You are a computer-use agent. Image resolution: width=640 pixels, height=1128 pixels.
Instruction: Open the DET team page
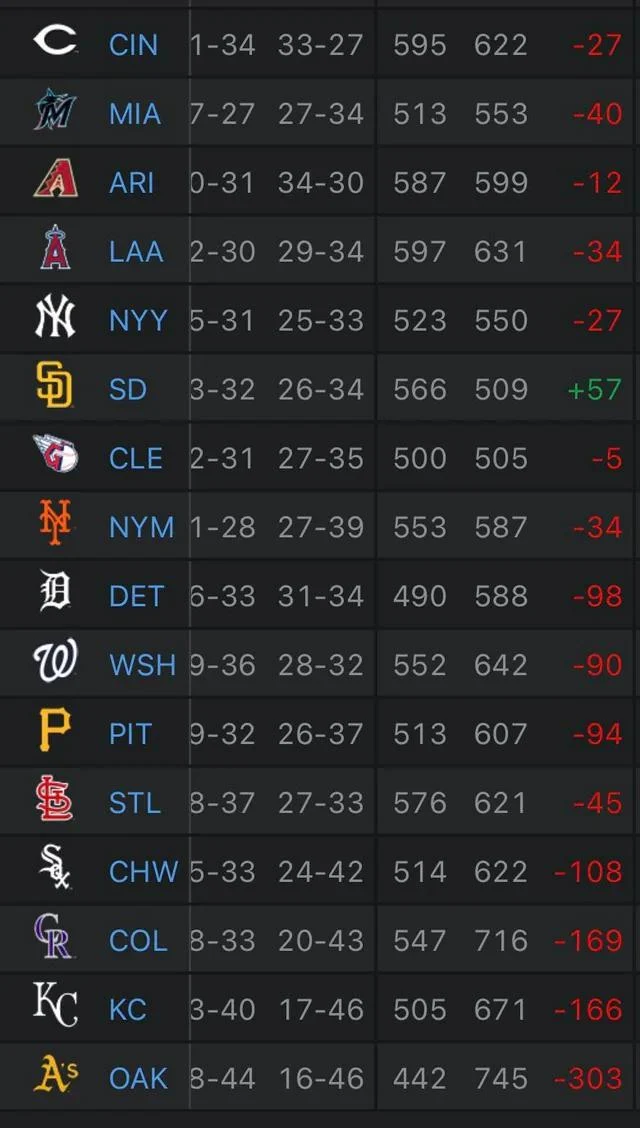point(136,597)
